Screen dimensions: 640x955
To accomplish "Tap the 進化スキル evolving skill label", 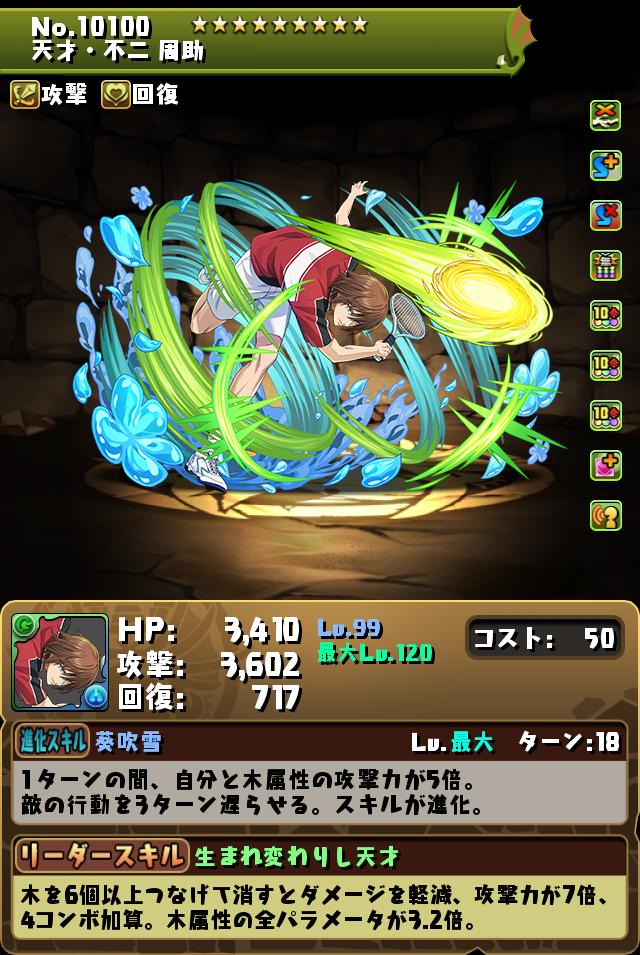I will pyautogui.click(x=52, y=741).
